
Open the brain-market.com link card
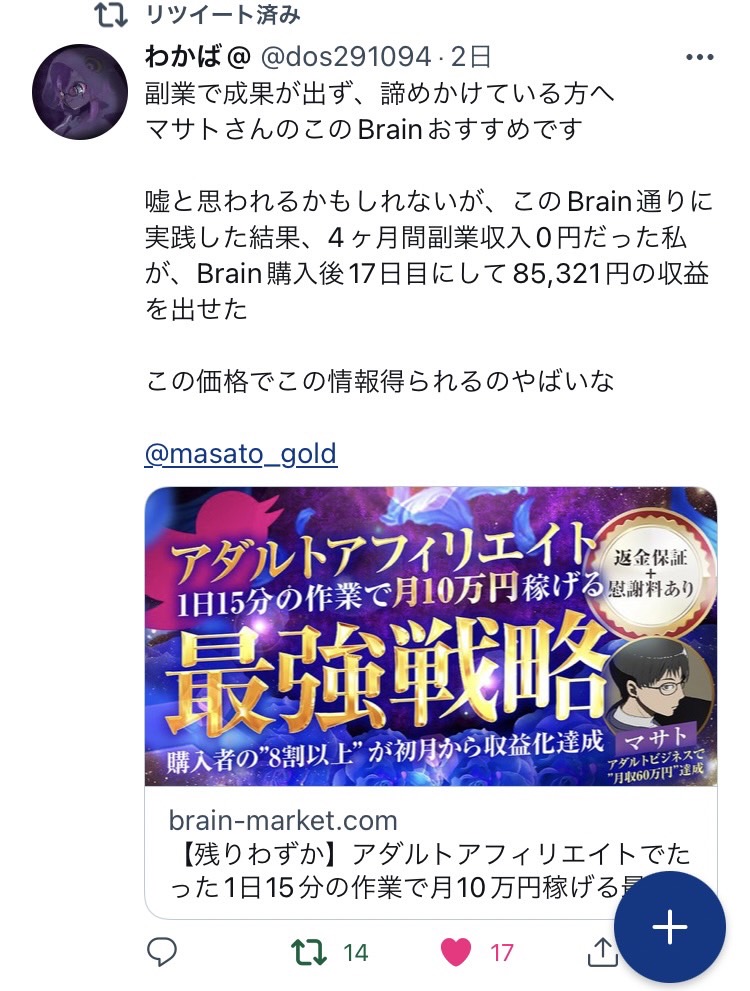[x=431, y=700]
